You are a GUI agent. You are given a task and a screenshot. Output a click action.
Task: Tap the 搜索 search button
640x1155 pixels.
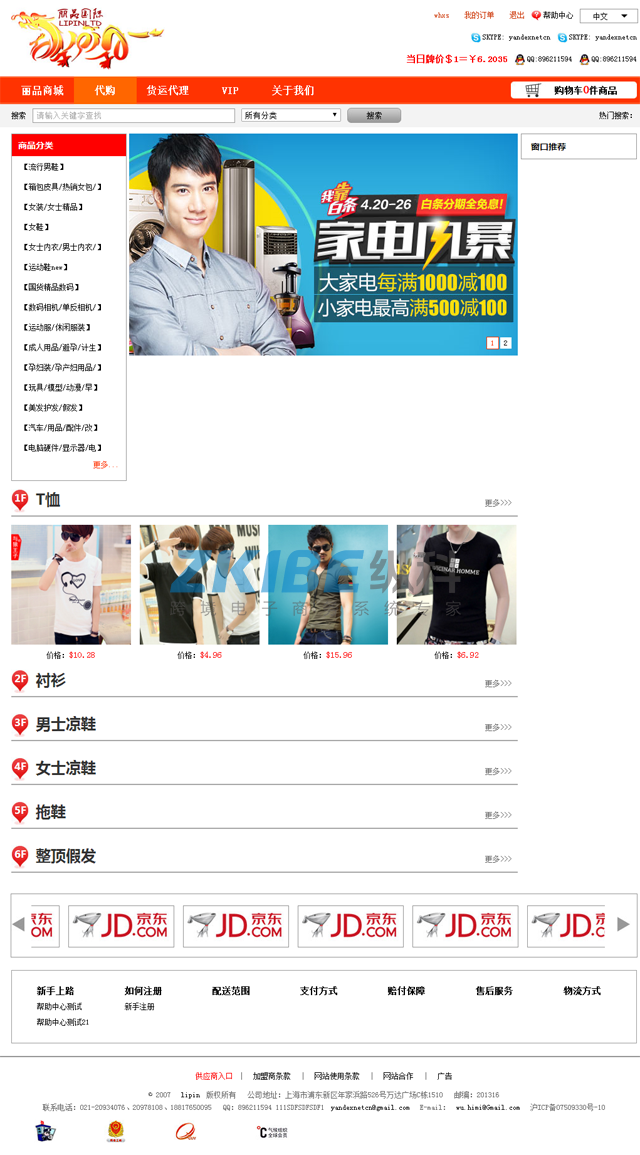pyautogui.click(x=373, y=115)
